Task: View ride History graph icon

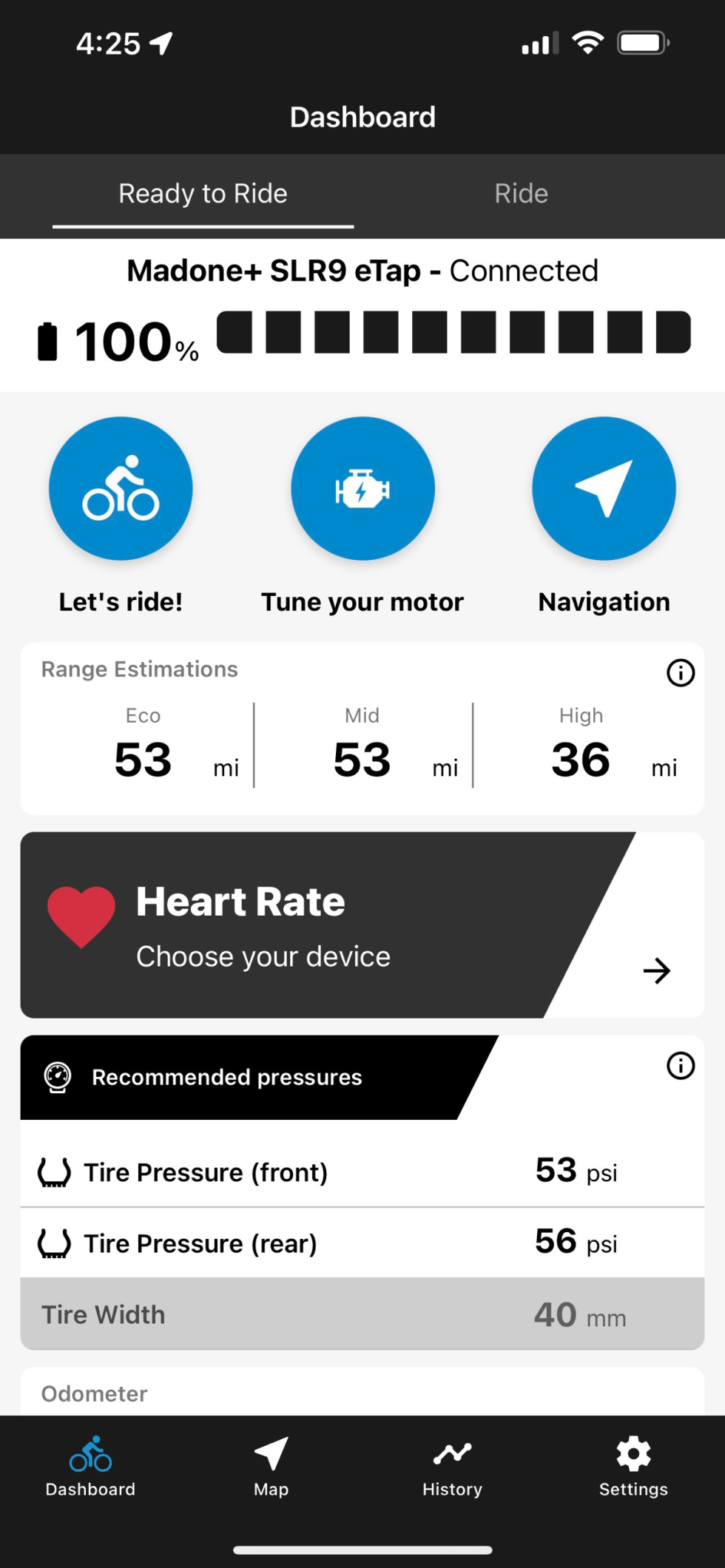Action: click(x=452, y=1452)
